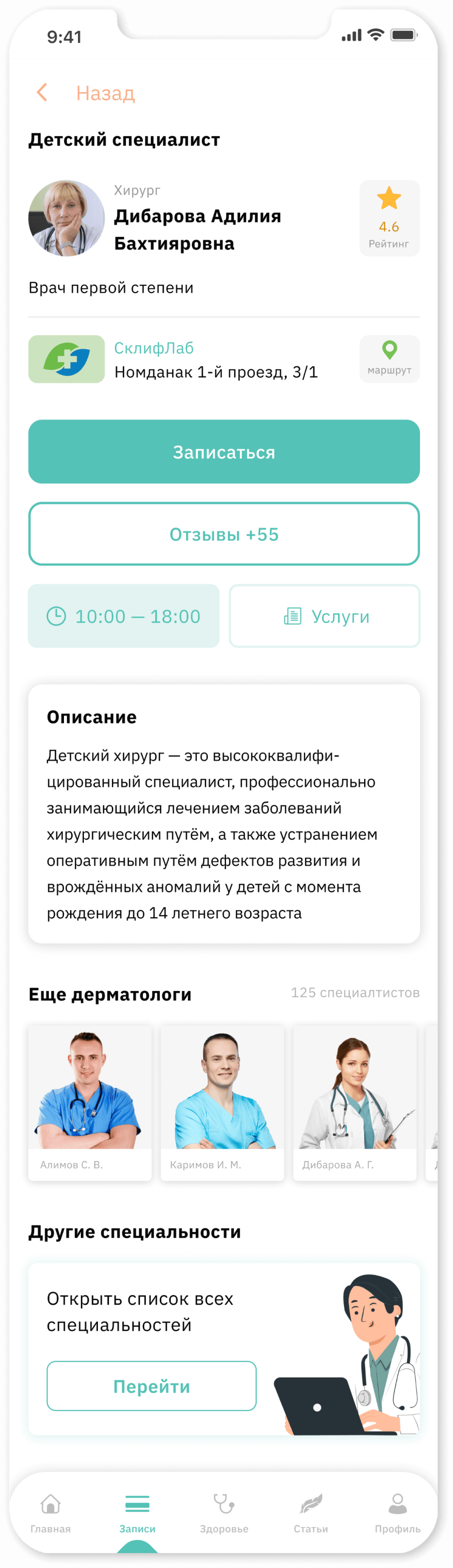Open doctor card Дибарова А. Г.

point(355,1102)
